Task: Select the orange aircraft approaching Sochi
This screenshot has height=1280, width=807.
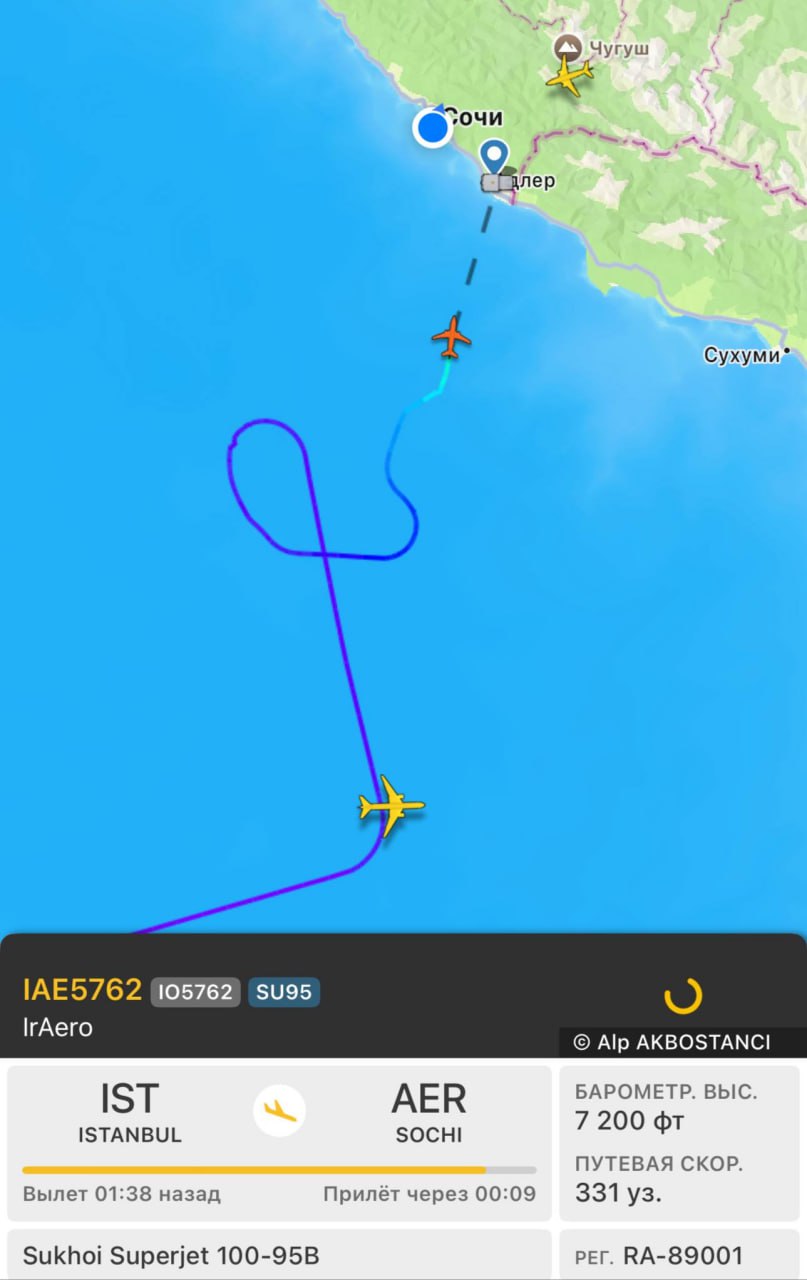Action: [x=452, y=337]
